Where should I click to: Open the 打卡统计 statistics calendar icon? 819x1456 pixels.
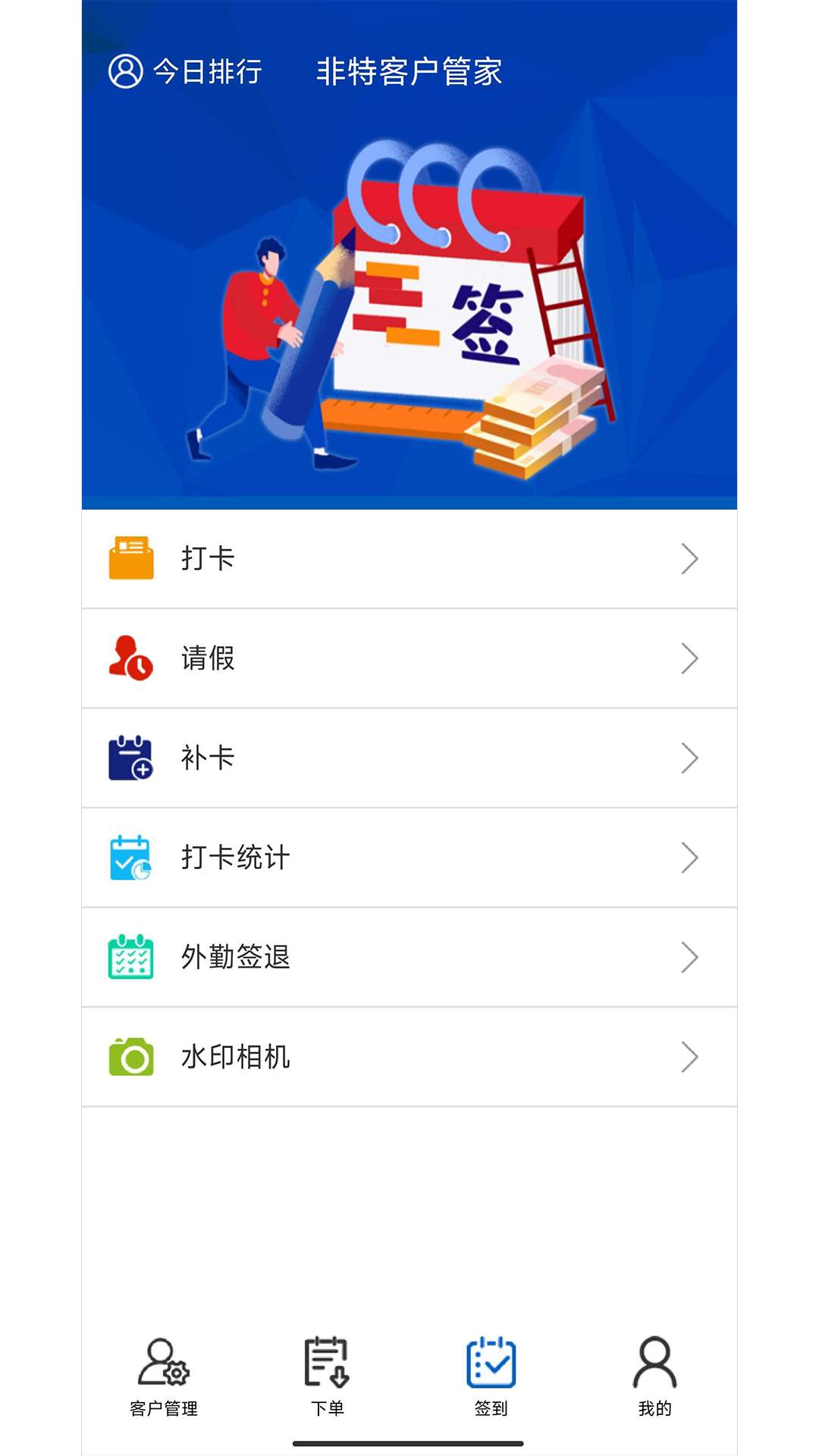pos(130,857)
